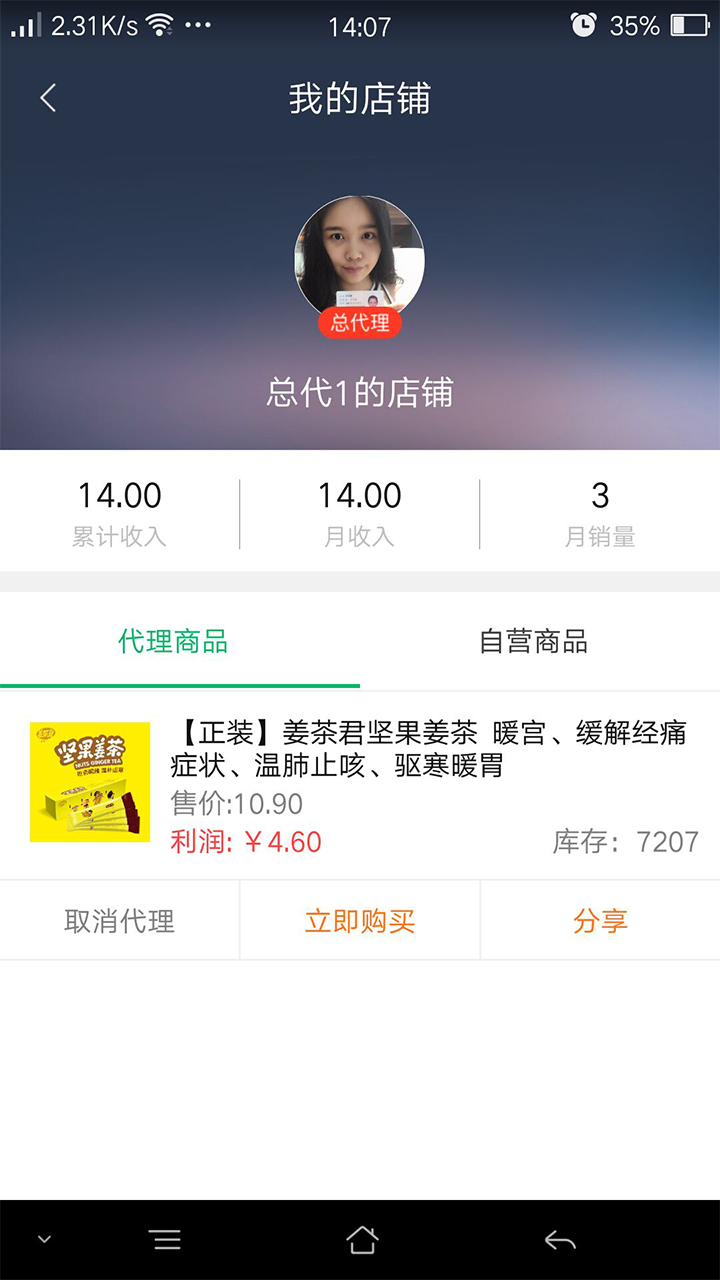Share the ginger tea via 分享
This screenshot has height=1280, width=720.
(x=600, y=921)
